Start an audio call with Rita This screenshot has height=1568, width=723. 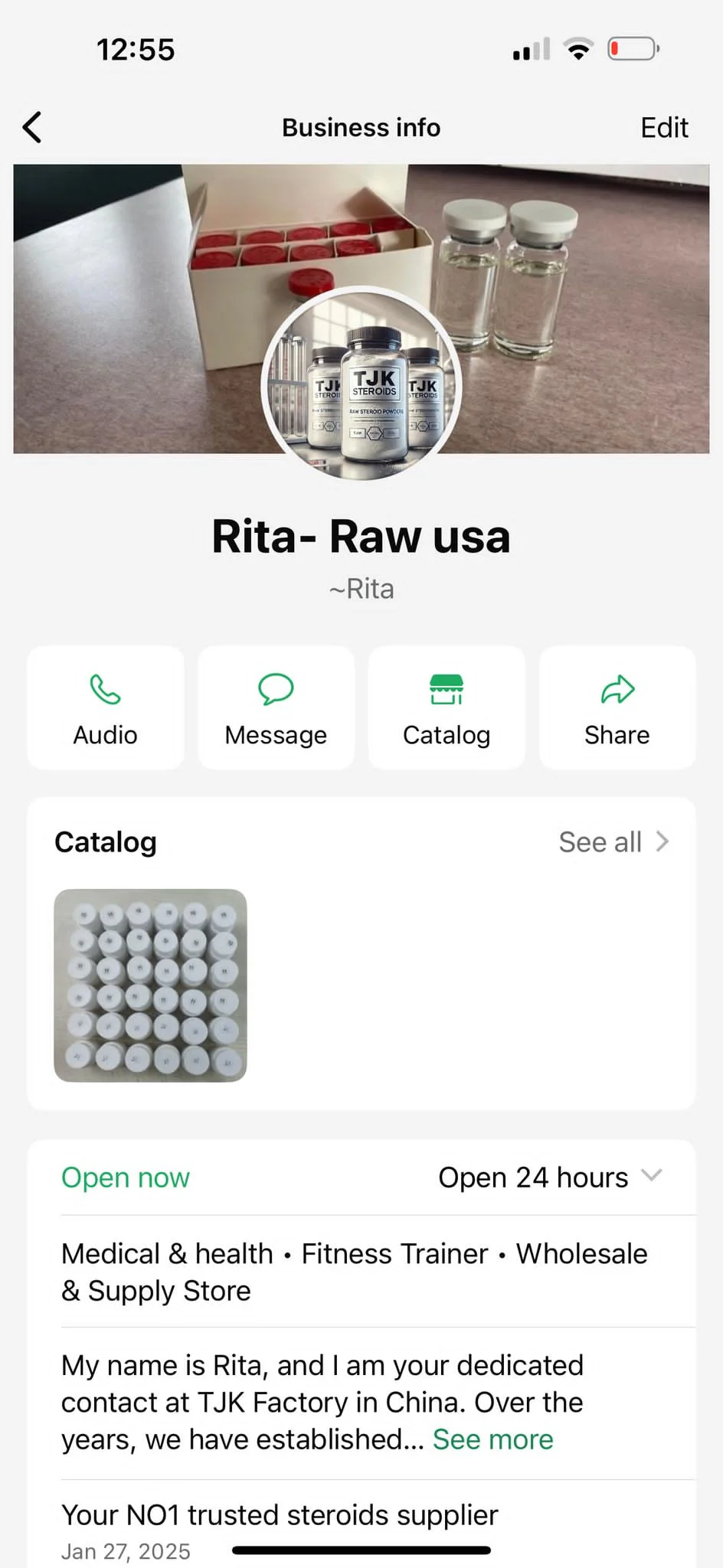(x=106, y=707)
